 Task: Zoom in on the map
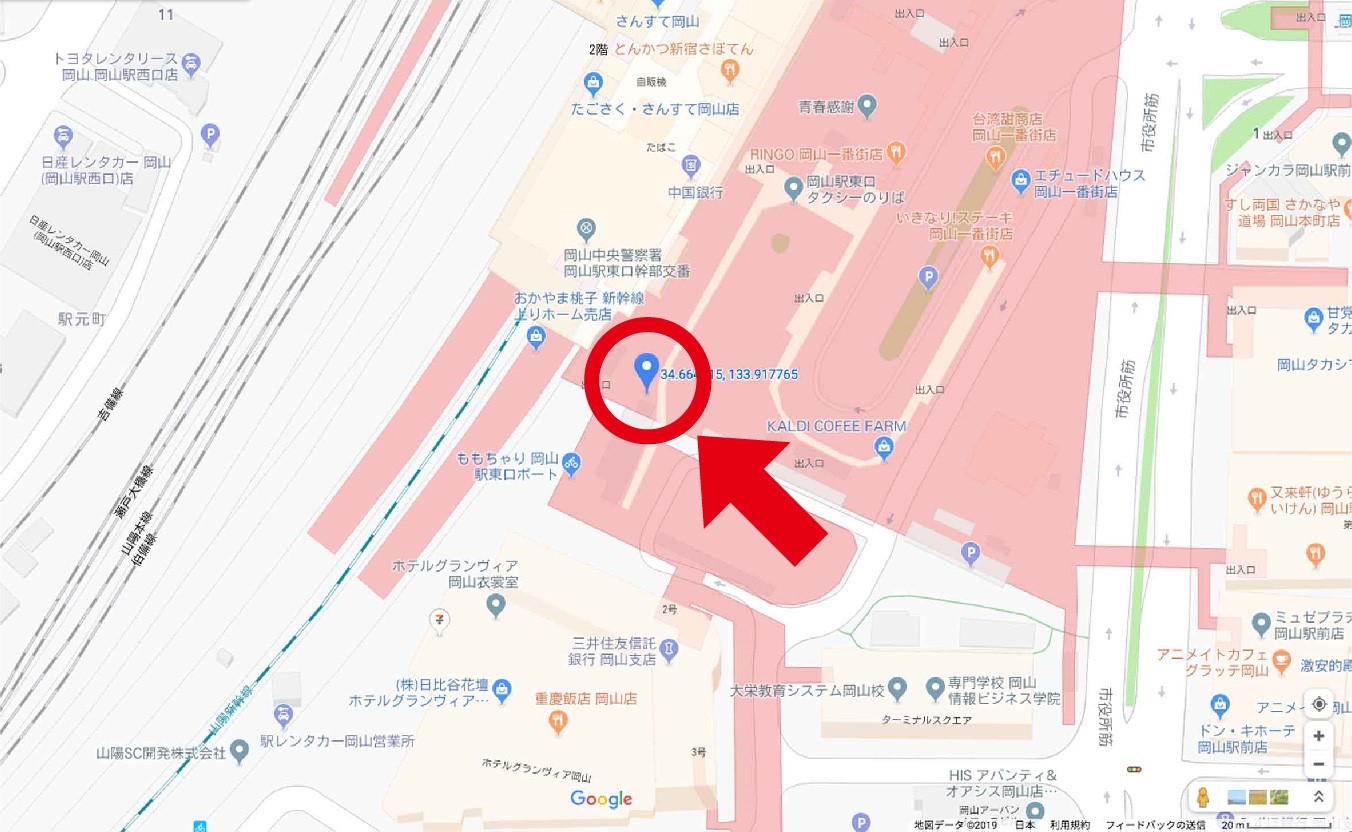click(1319, 736)
